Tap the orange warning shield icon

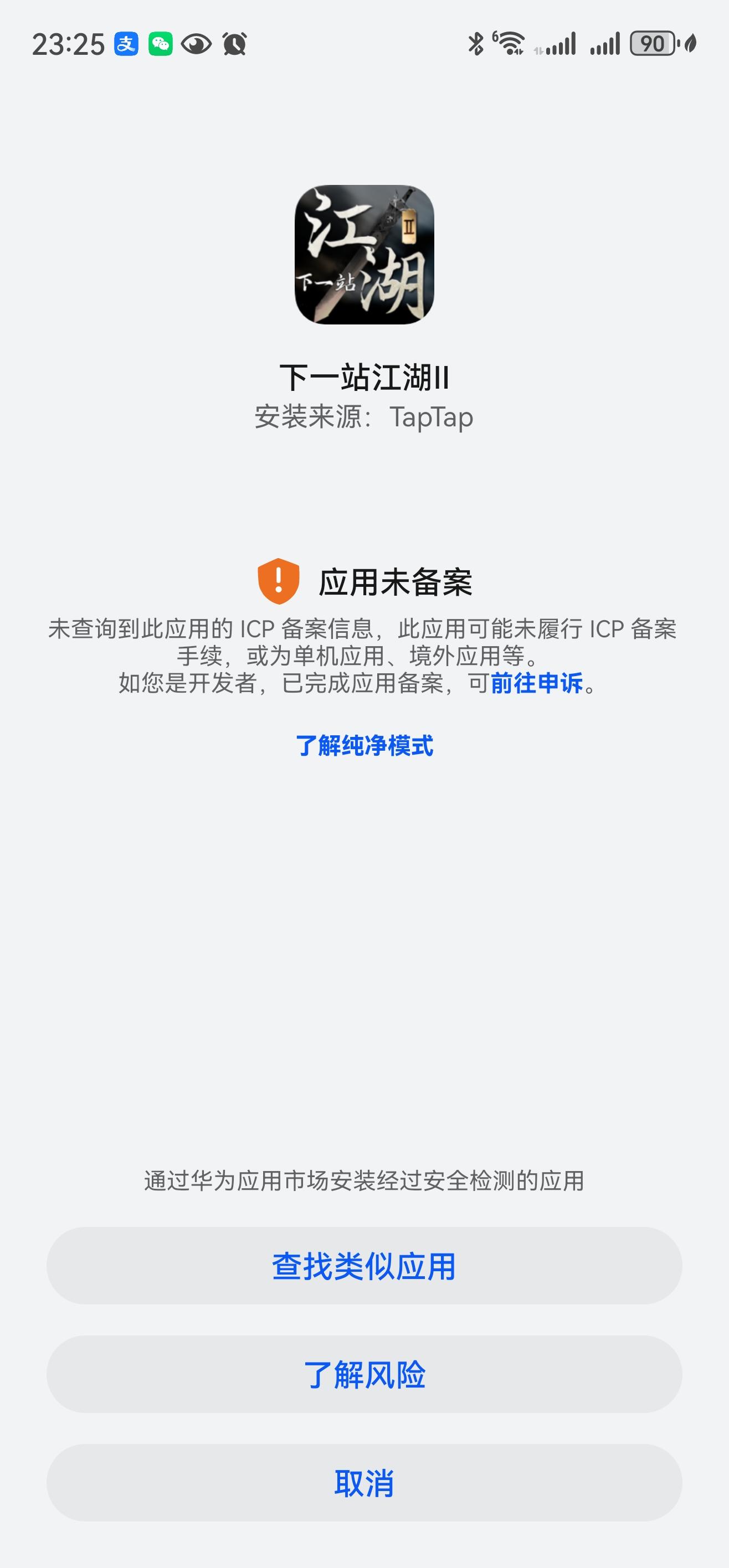click(x=278, y=582)
